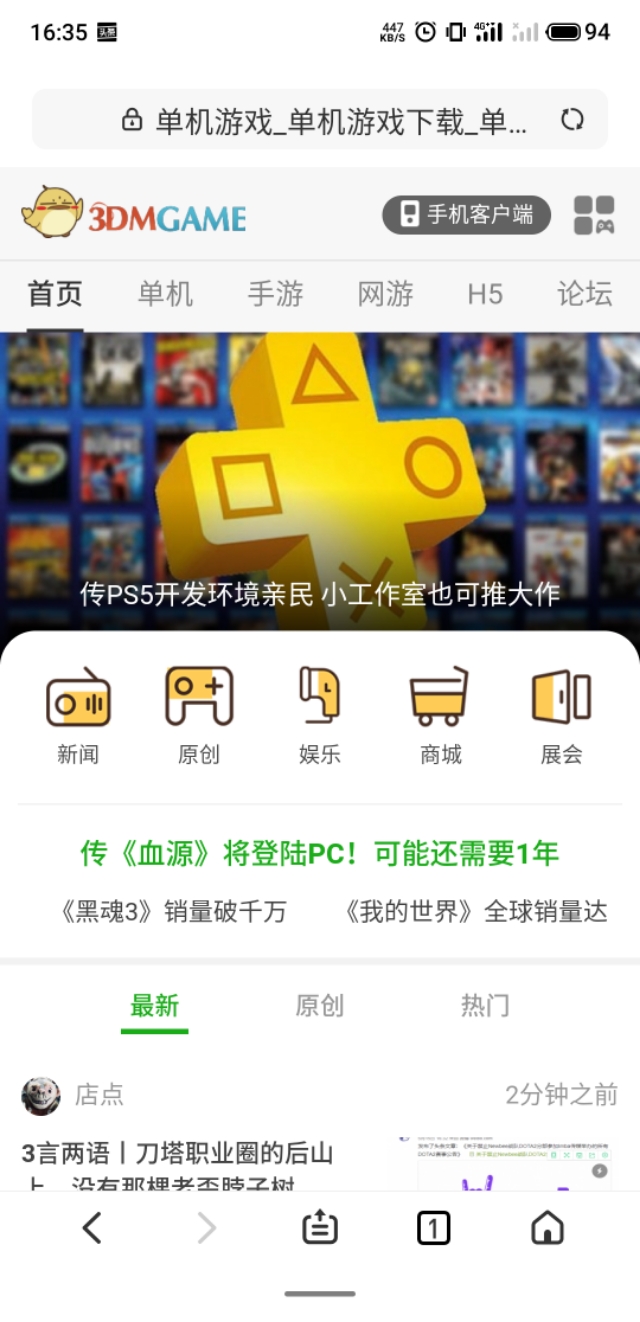Read the 《血源》将登陆PC headline
The height and width of the screenshot is (1322, 640).
pyautogui.click(x=320, y=853)
